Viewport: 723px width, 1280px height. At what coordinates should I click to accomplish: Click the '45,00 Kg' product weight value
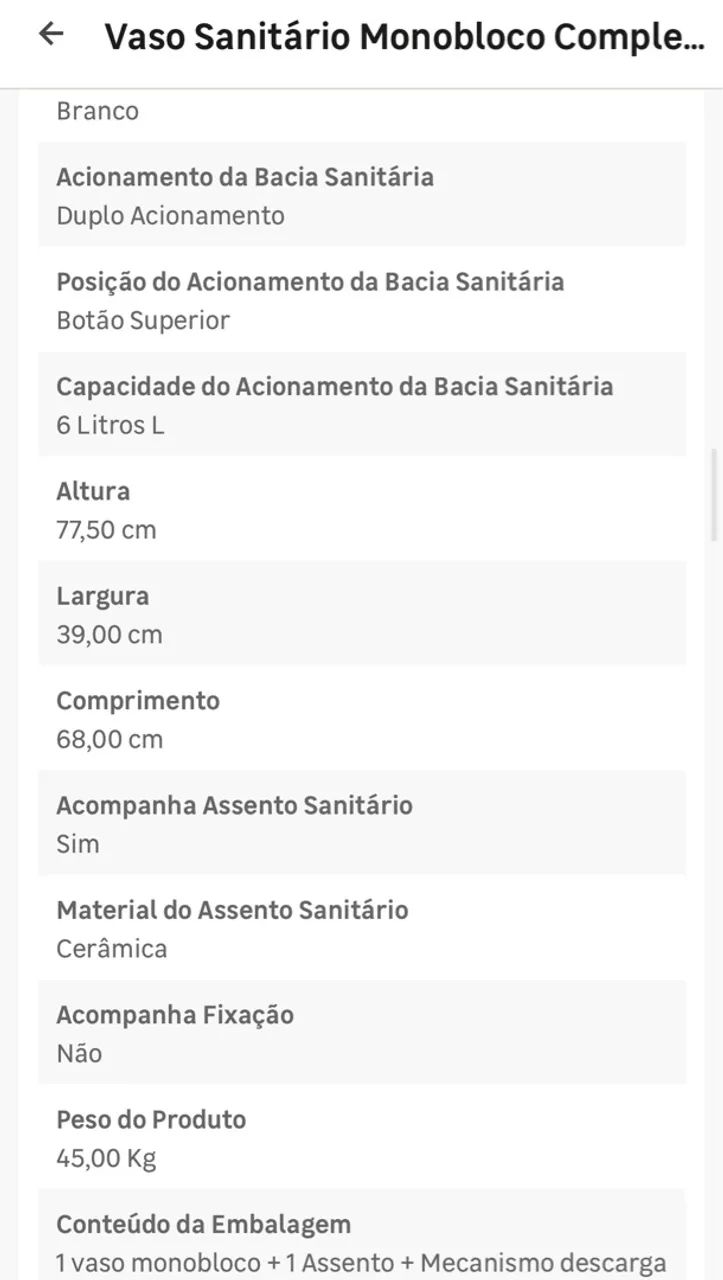click(103, 1158)
